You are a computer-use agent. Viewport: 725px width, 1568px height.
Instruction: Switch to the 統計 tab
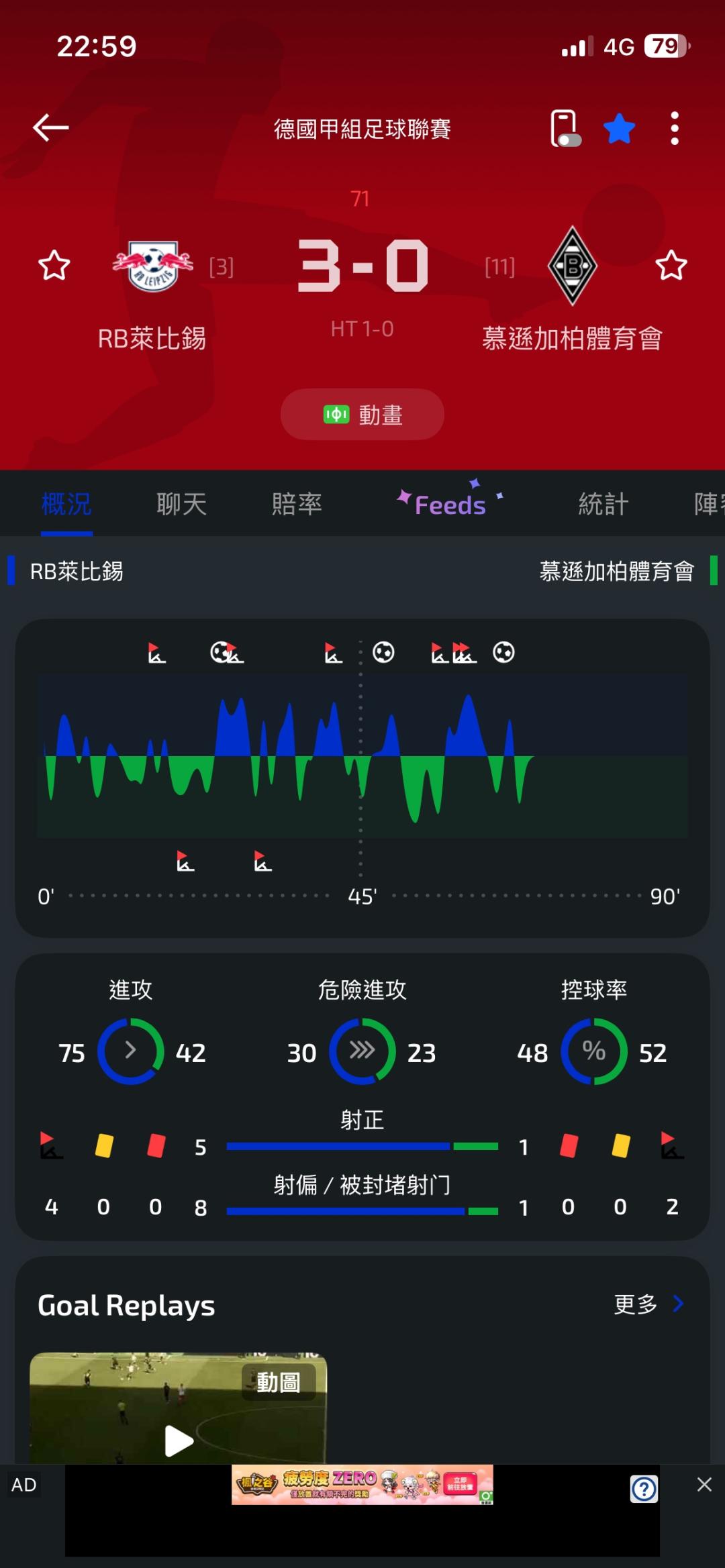tap(603, 504)
